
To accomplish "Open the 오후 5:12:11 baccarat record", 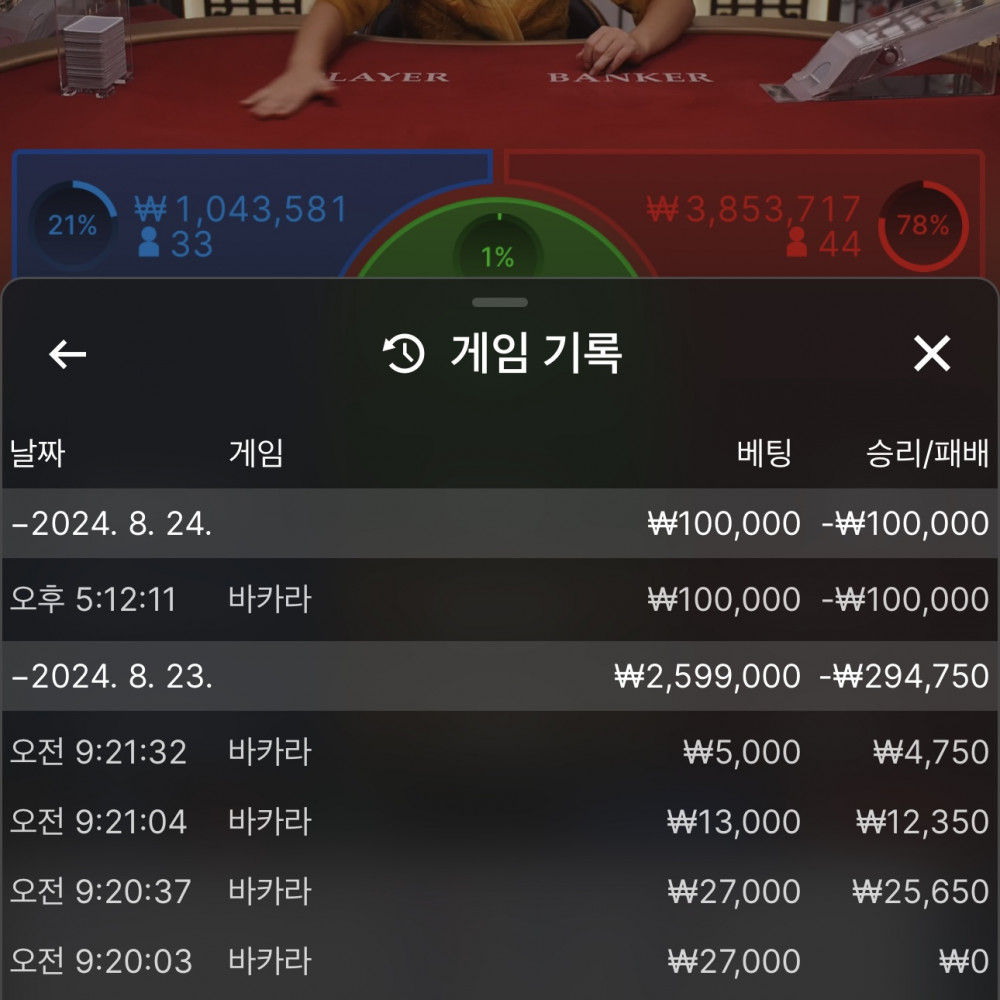I will pyautogui.click(x=500, y=600).
